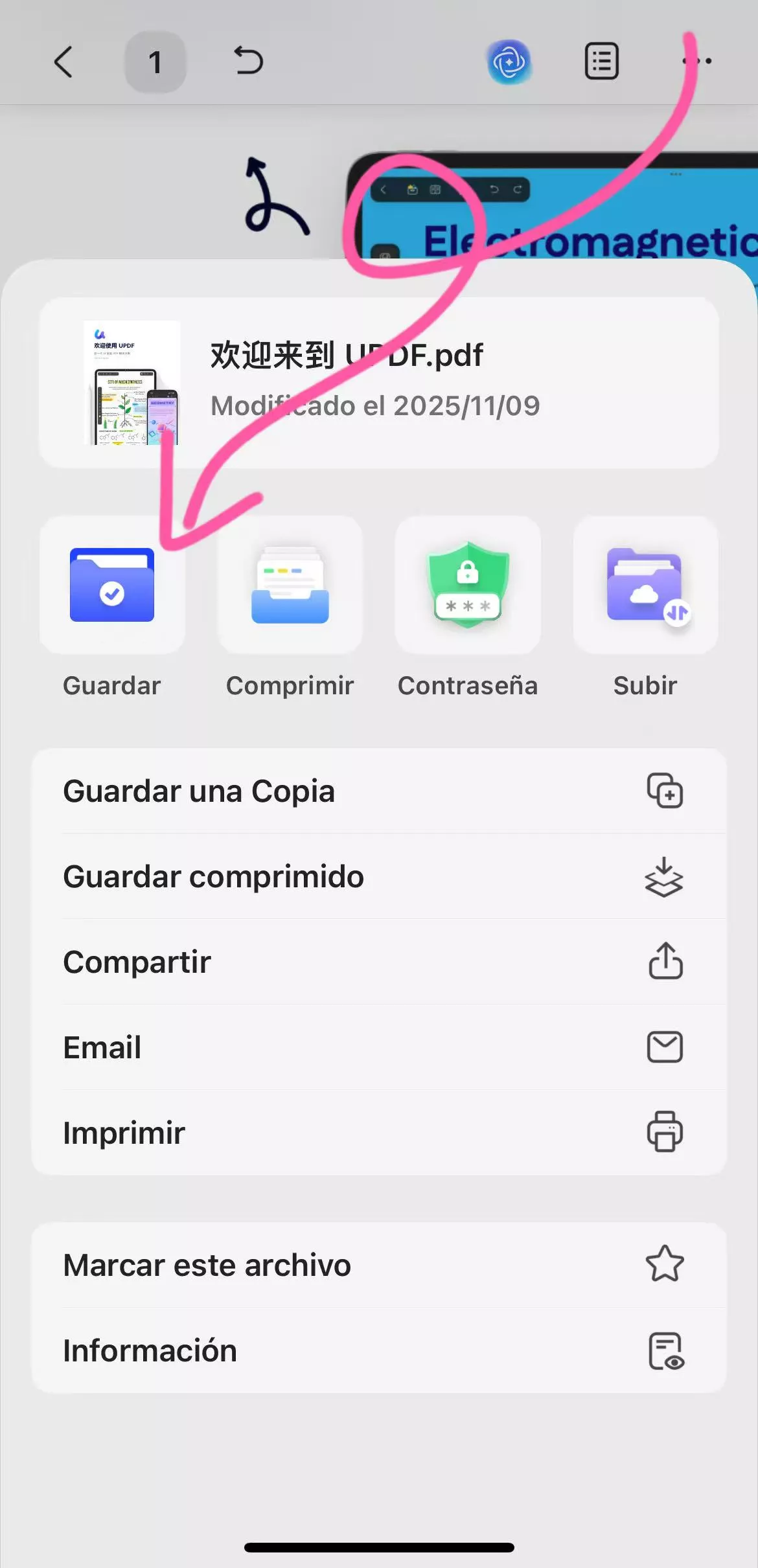The width and height of the screenshot is (758, 1568).
Task: Open the document outline list
Action: pos(601,62)
